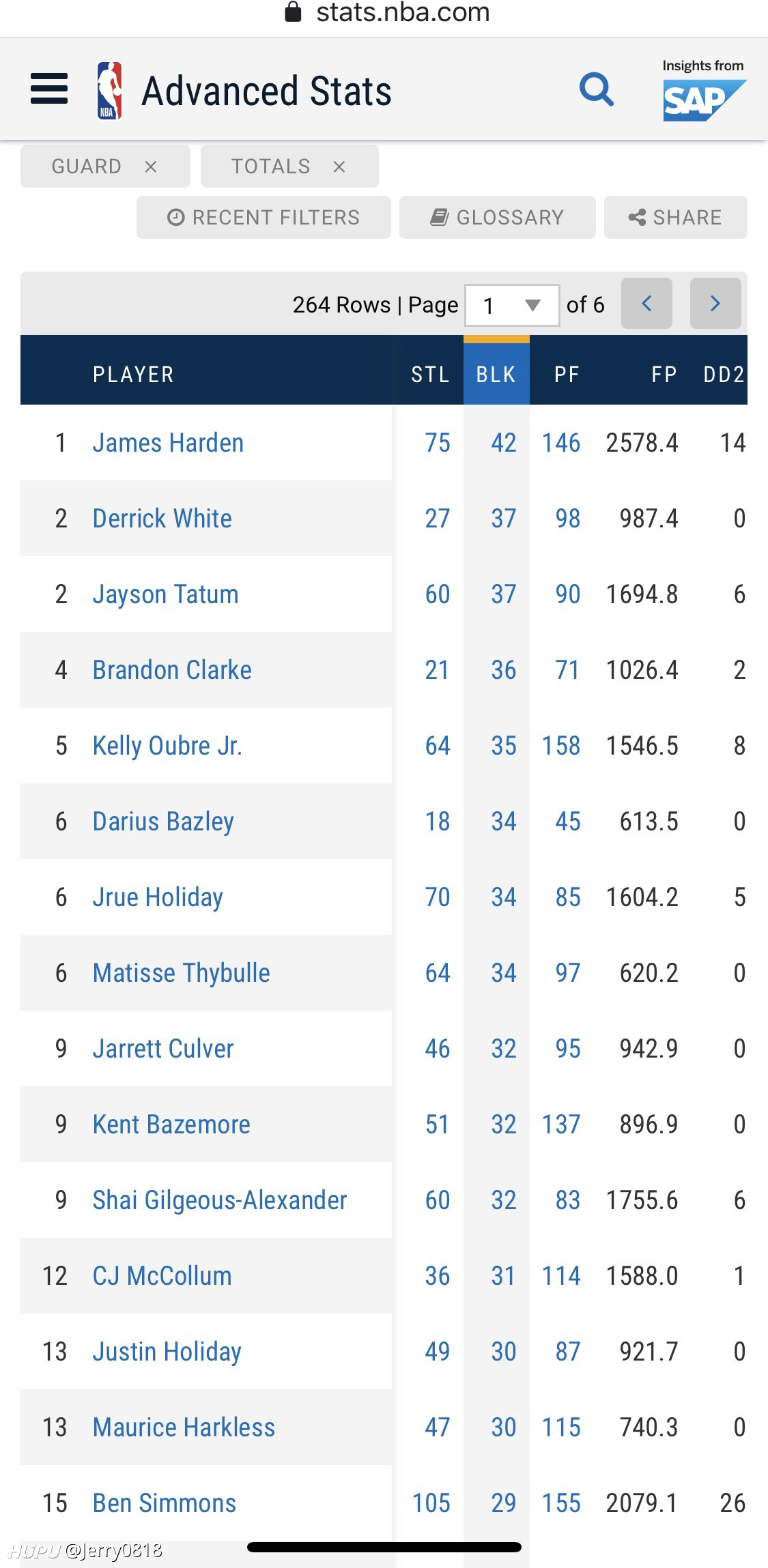The width and height of the screenshot is (768, 1568).
Task: Open the search magnifier icon
Action: click(596, 89)
